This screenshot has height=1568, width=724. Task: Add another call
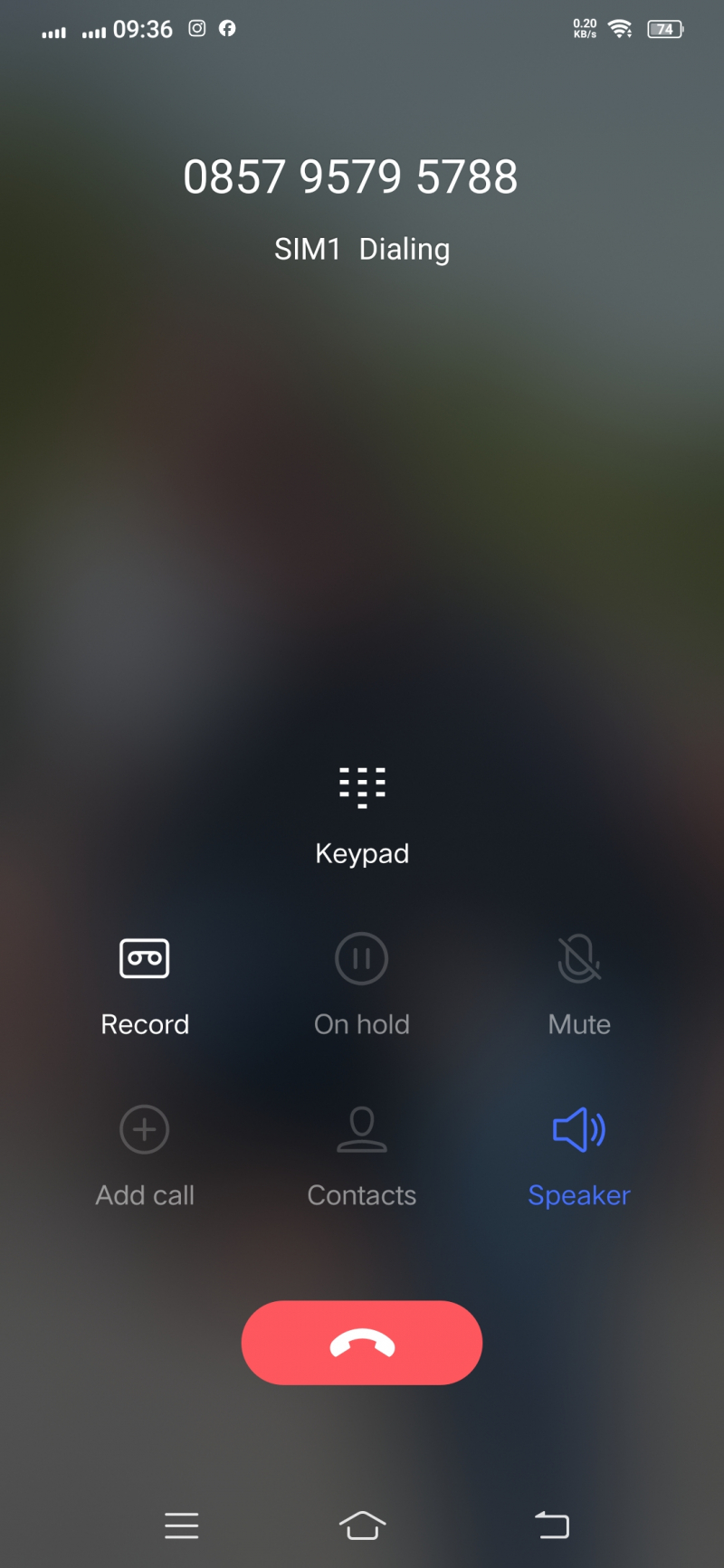tap(145, 1130)
